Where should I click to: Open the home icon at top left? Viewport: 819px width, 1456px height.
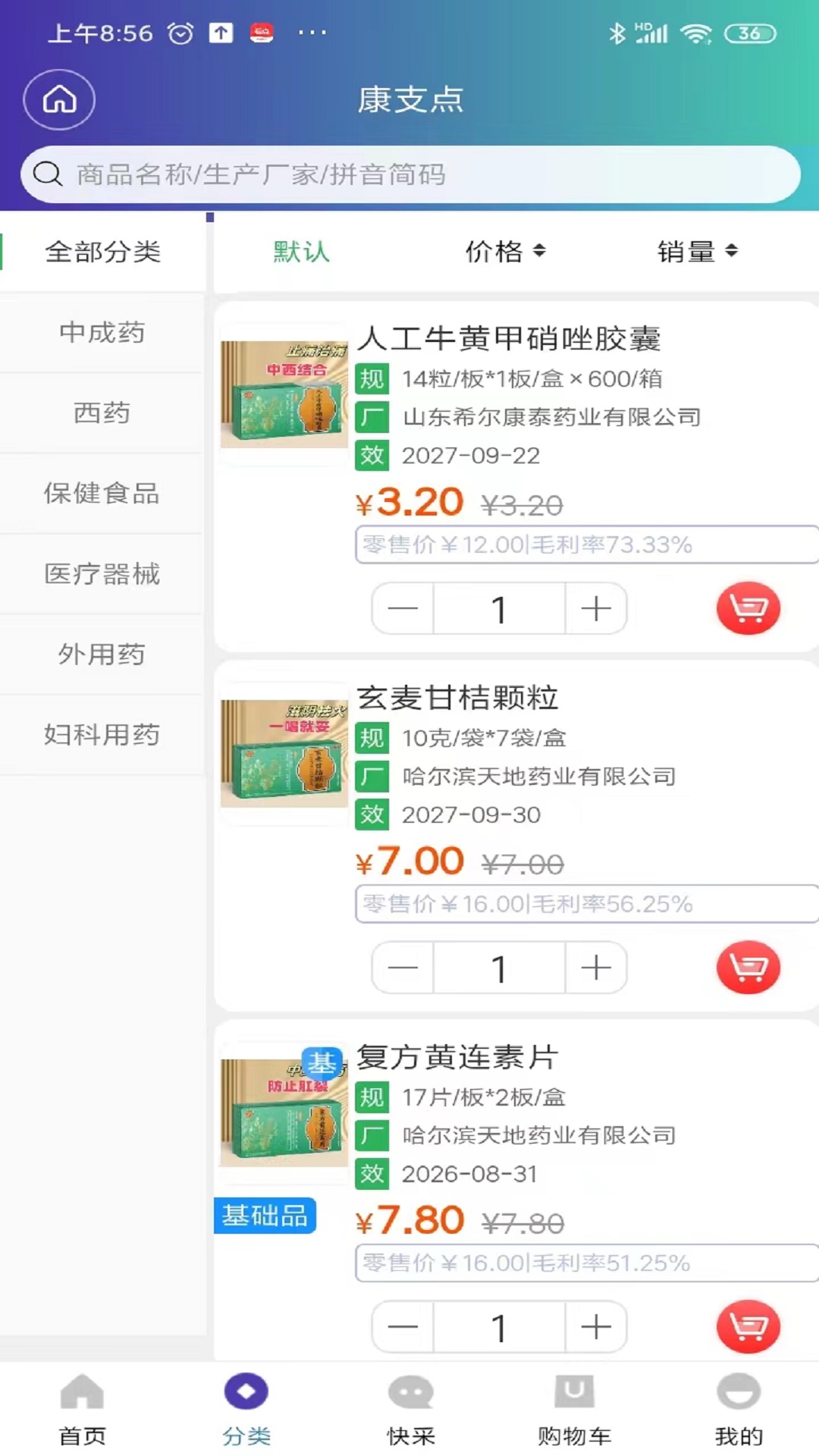[x=59, y=99]
